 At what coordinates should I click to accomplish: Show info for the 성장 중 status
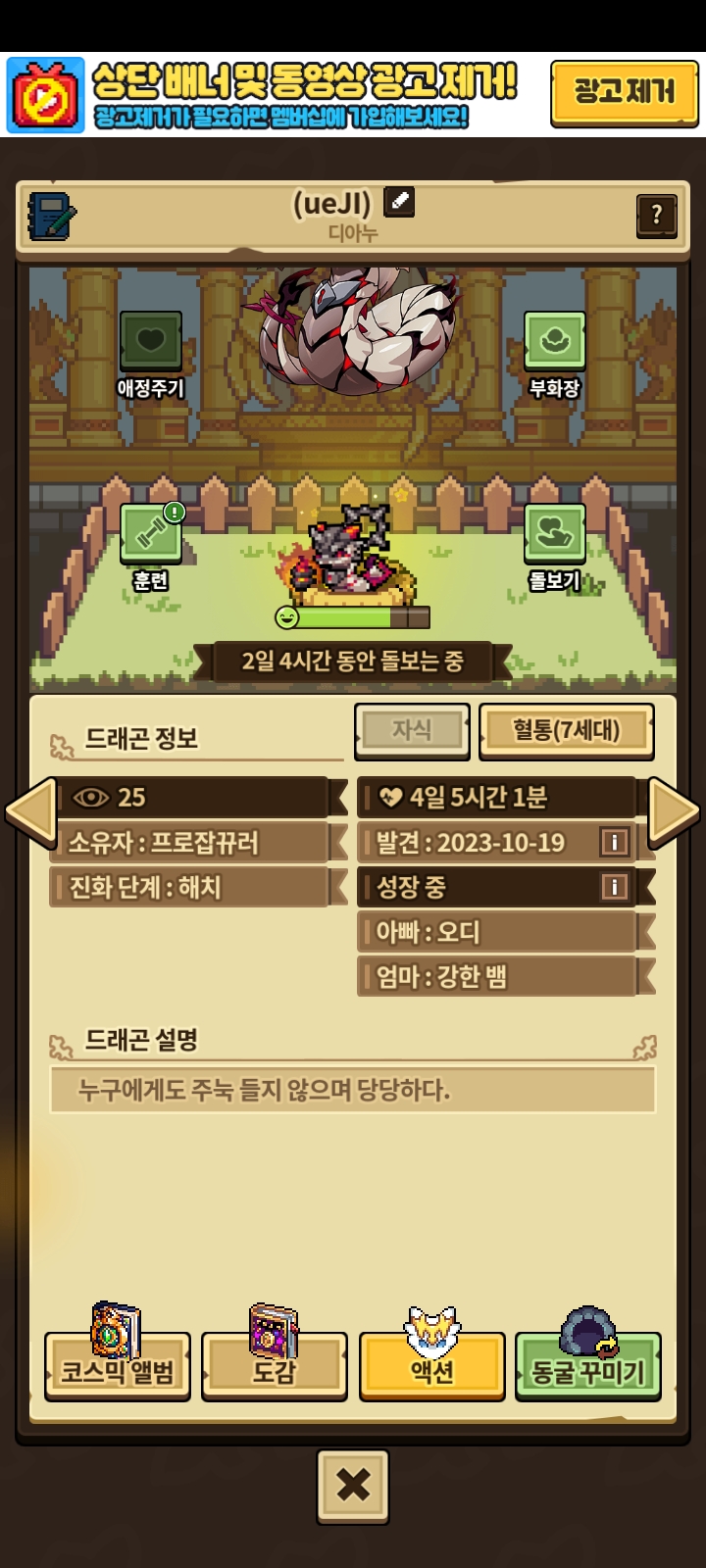[614, 887]
